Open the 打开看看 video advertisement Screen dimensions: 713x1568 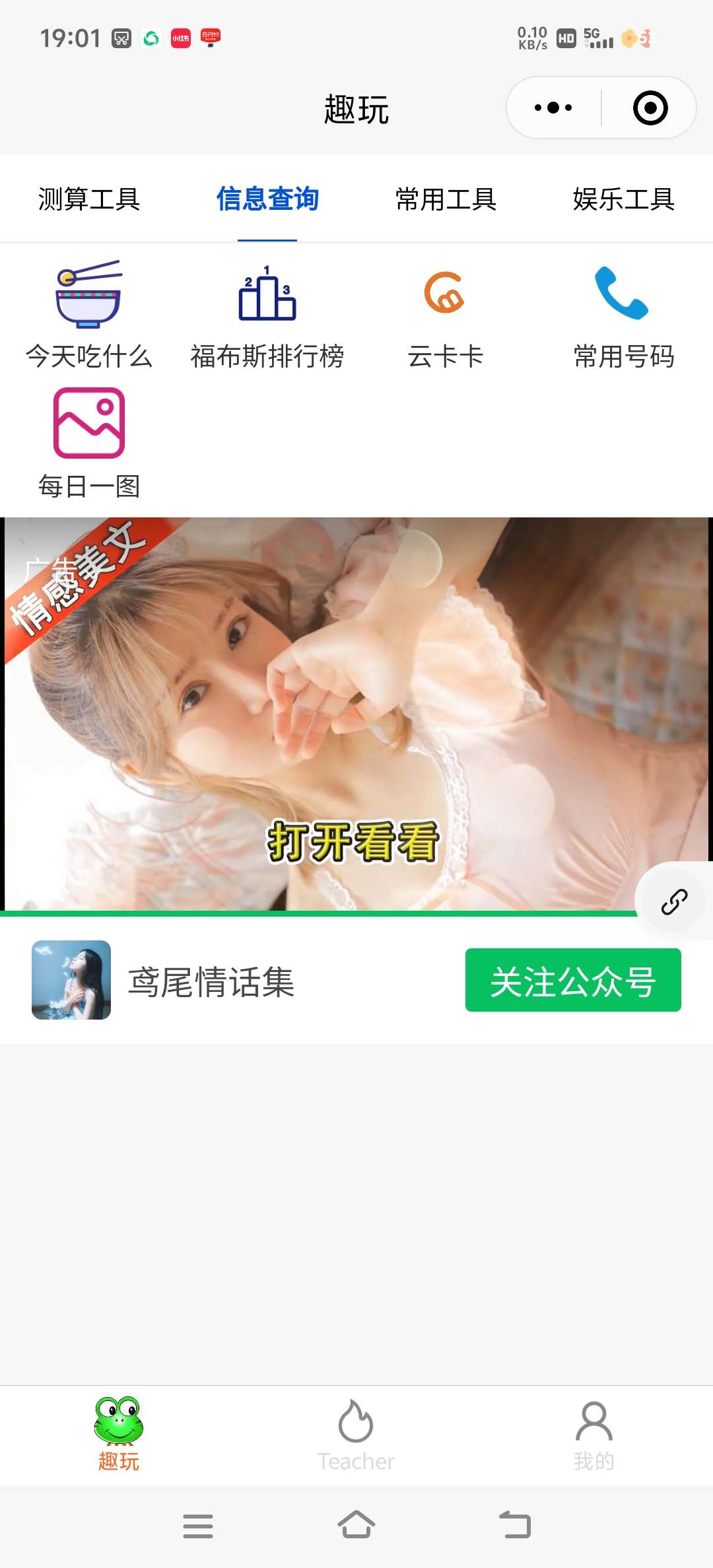353,842
